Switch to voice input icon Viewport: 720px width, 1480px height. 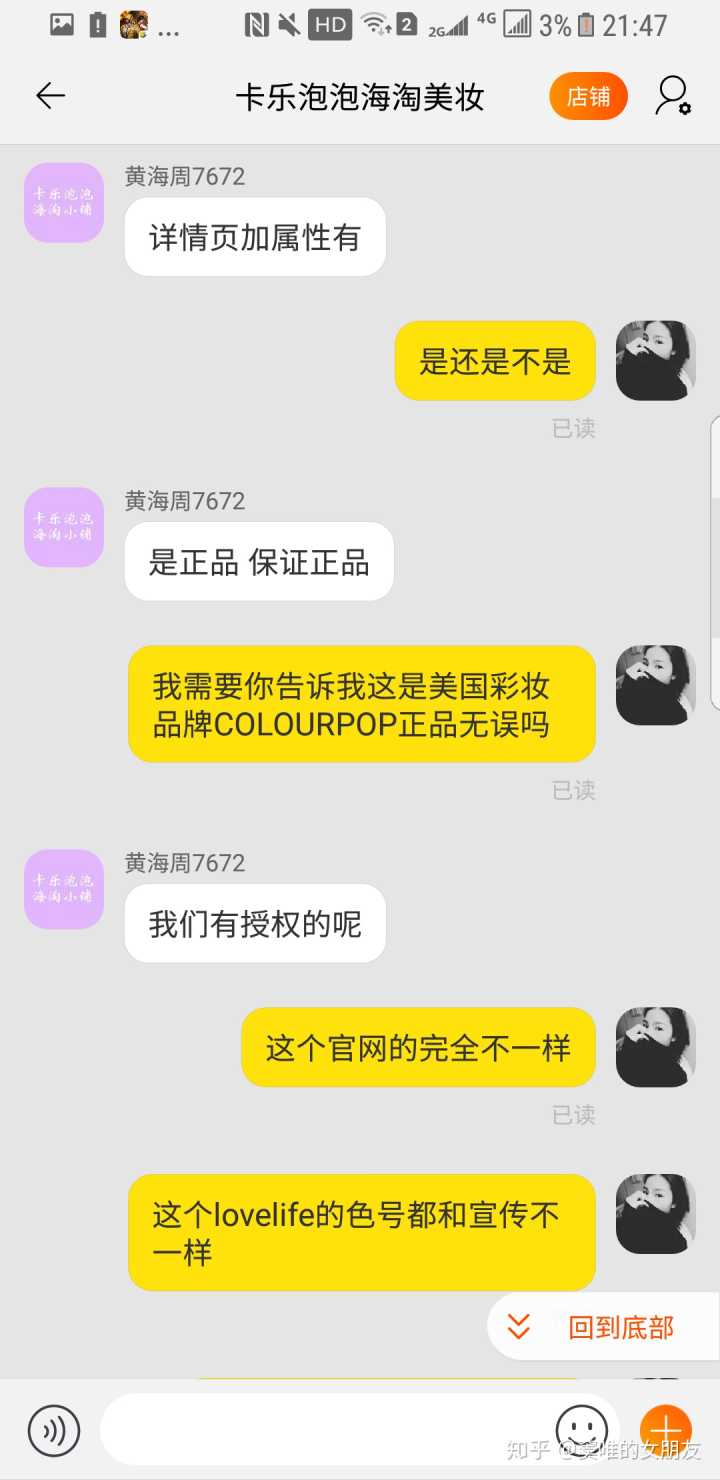point(53,1431)
